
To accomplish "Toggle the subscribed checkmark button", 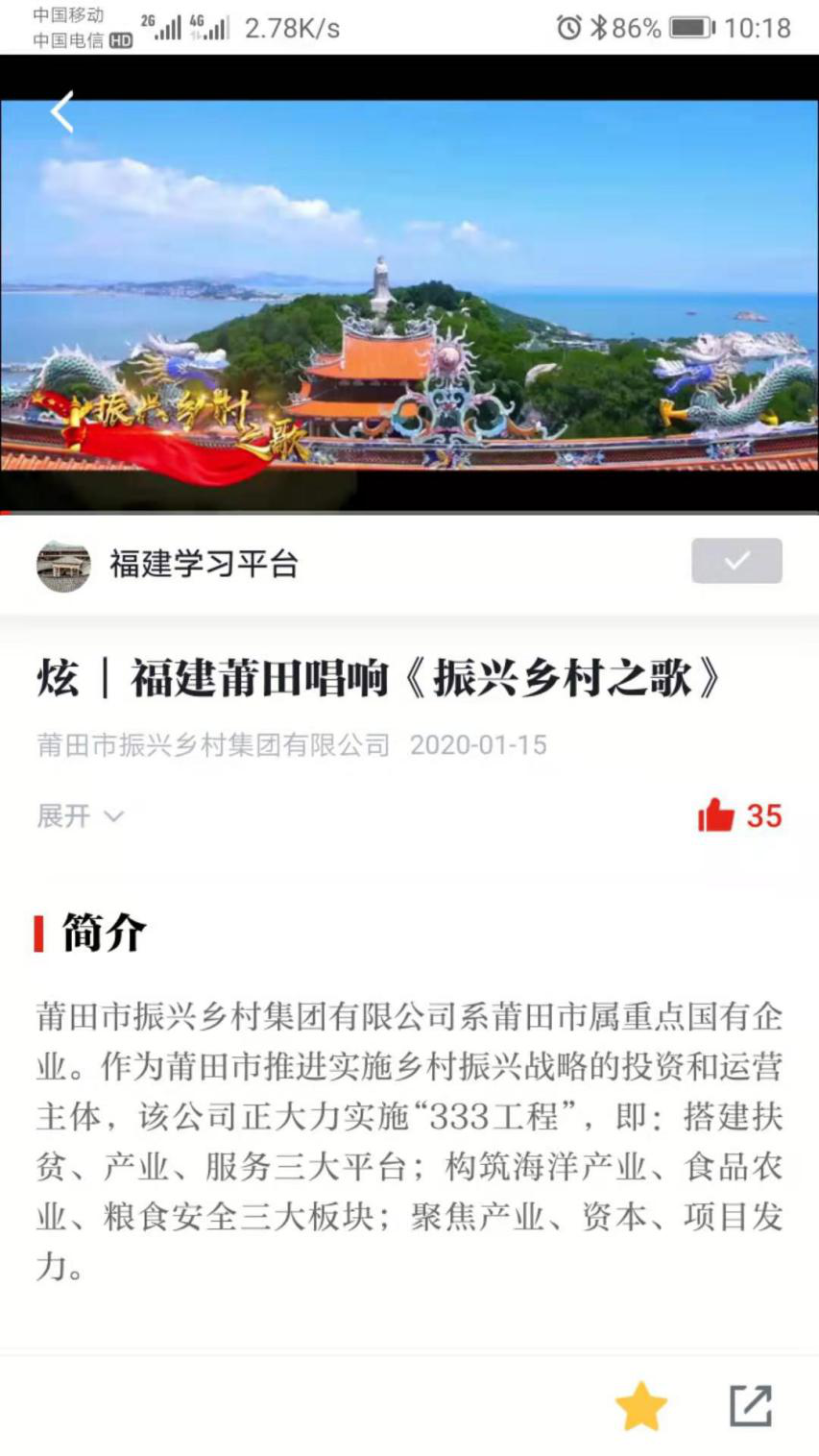I will point(736,561).
